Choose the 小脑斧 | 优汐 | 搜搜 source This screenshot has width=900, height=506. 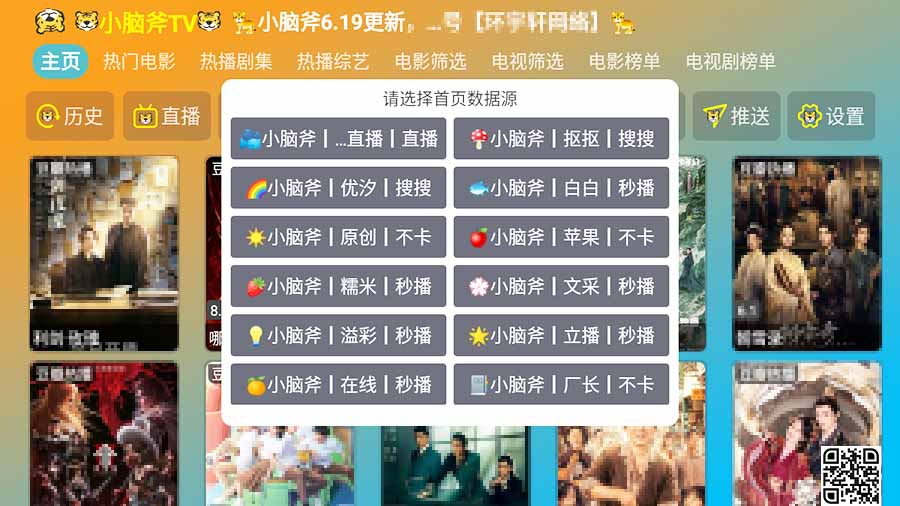(338, 188)
